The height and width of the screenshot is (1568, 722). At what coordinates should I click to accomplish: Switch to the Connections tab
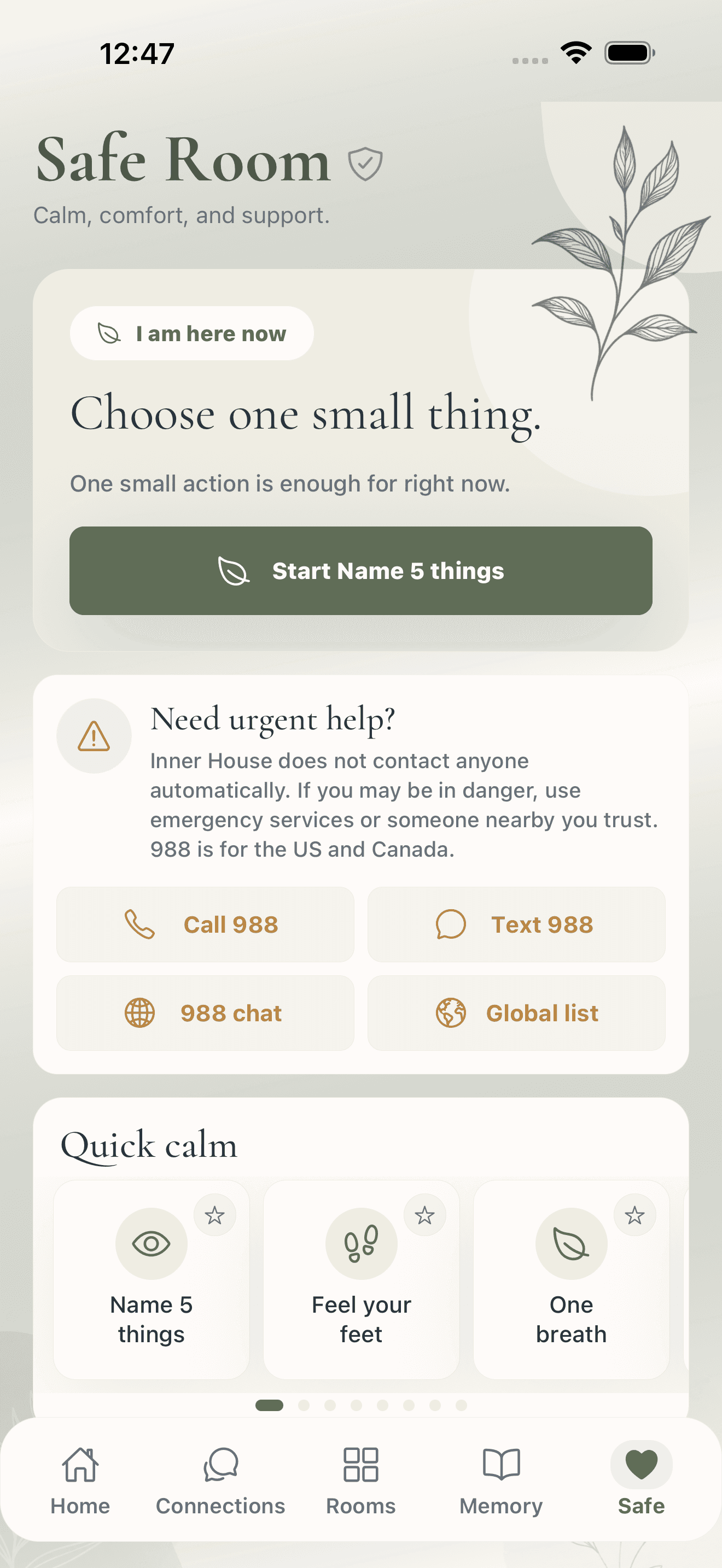tap(220, 1480)
